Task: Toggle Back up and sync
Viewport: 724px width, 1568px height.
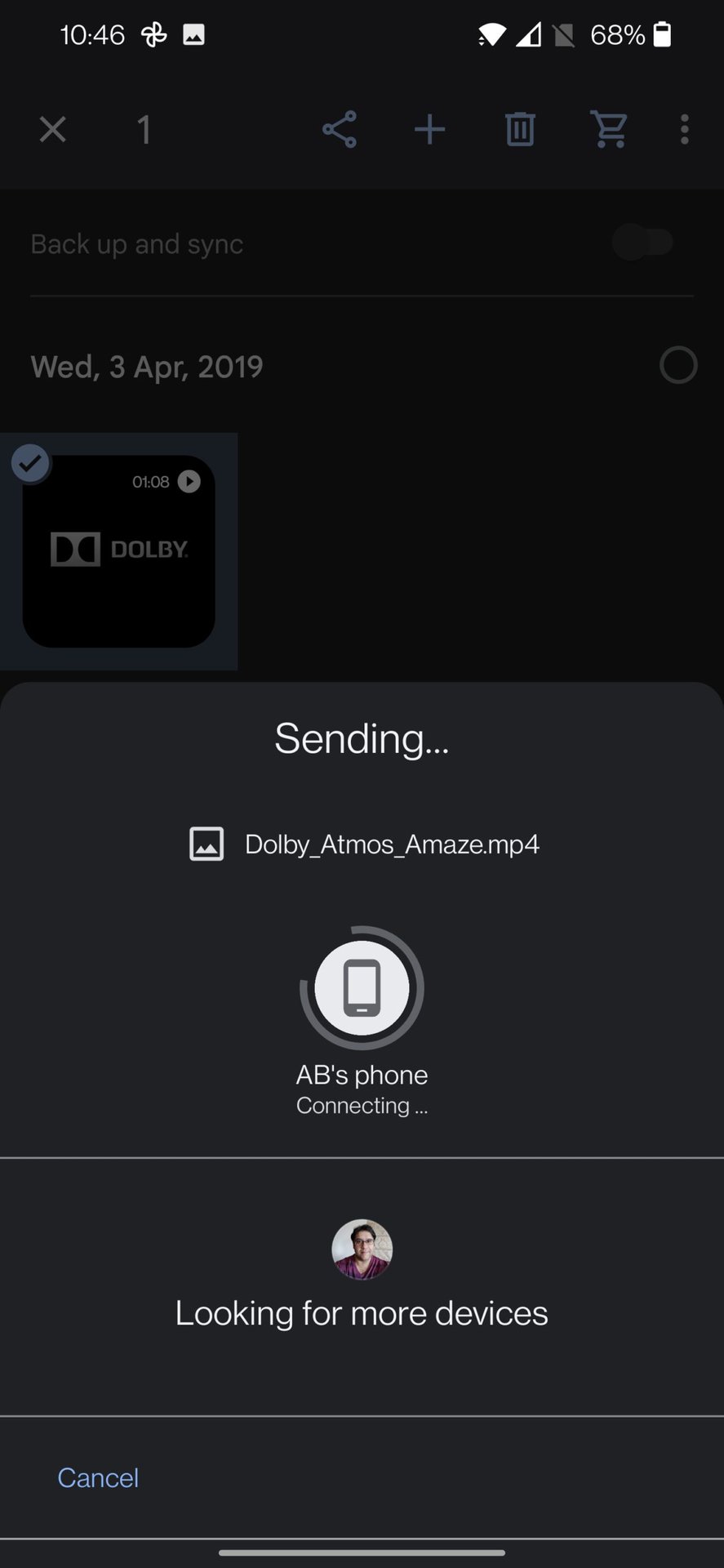Action: coord(643,243)
